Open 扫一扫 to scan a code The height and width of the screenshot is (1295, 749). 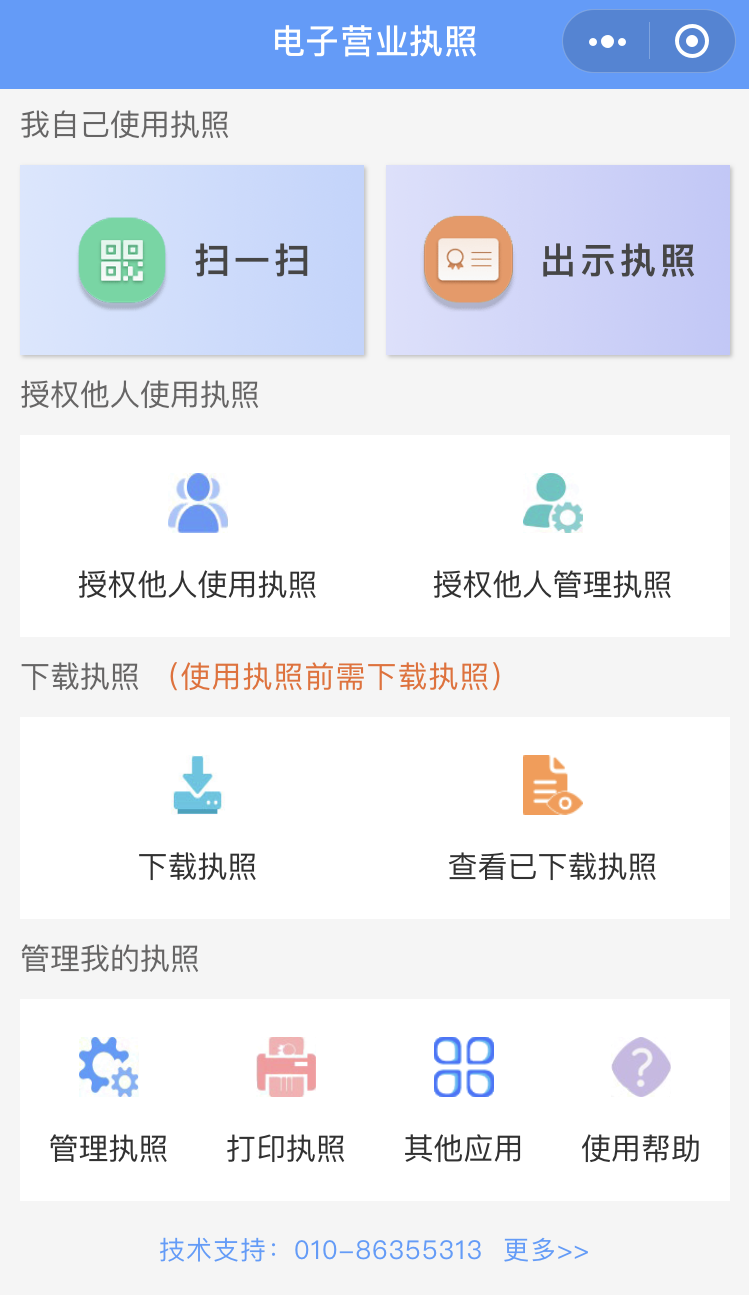[x=193, y=260]
